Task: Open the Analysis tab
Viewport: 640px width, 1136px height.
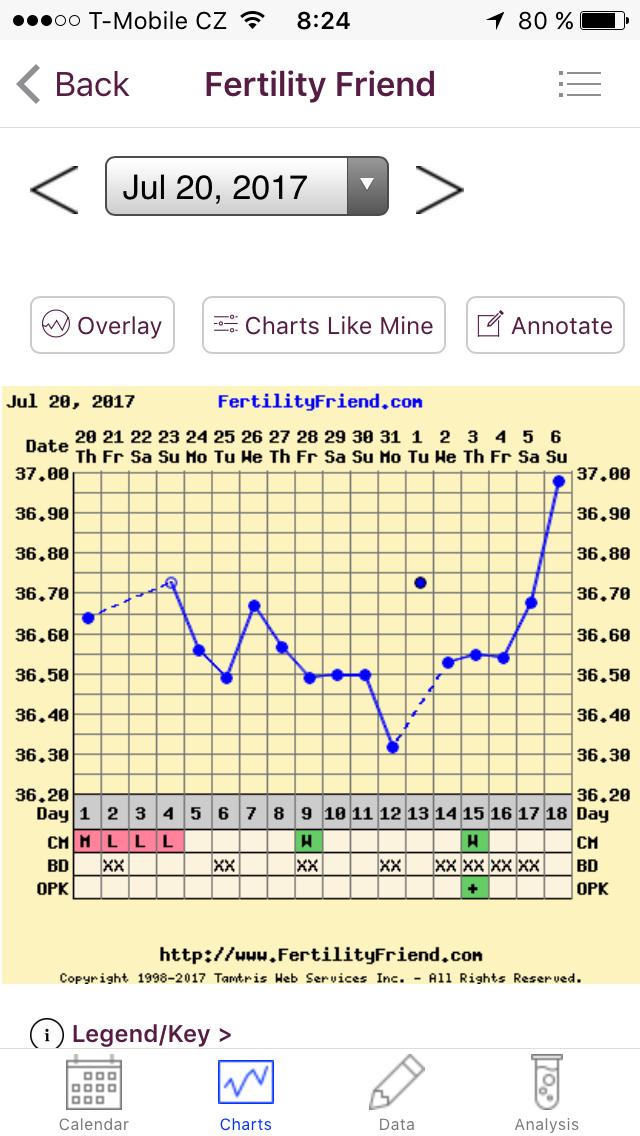Action: pyautogui.click(x=546, y=1095)
